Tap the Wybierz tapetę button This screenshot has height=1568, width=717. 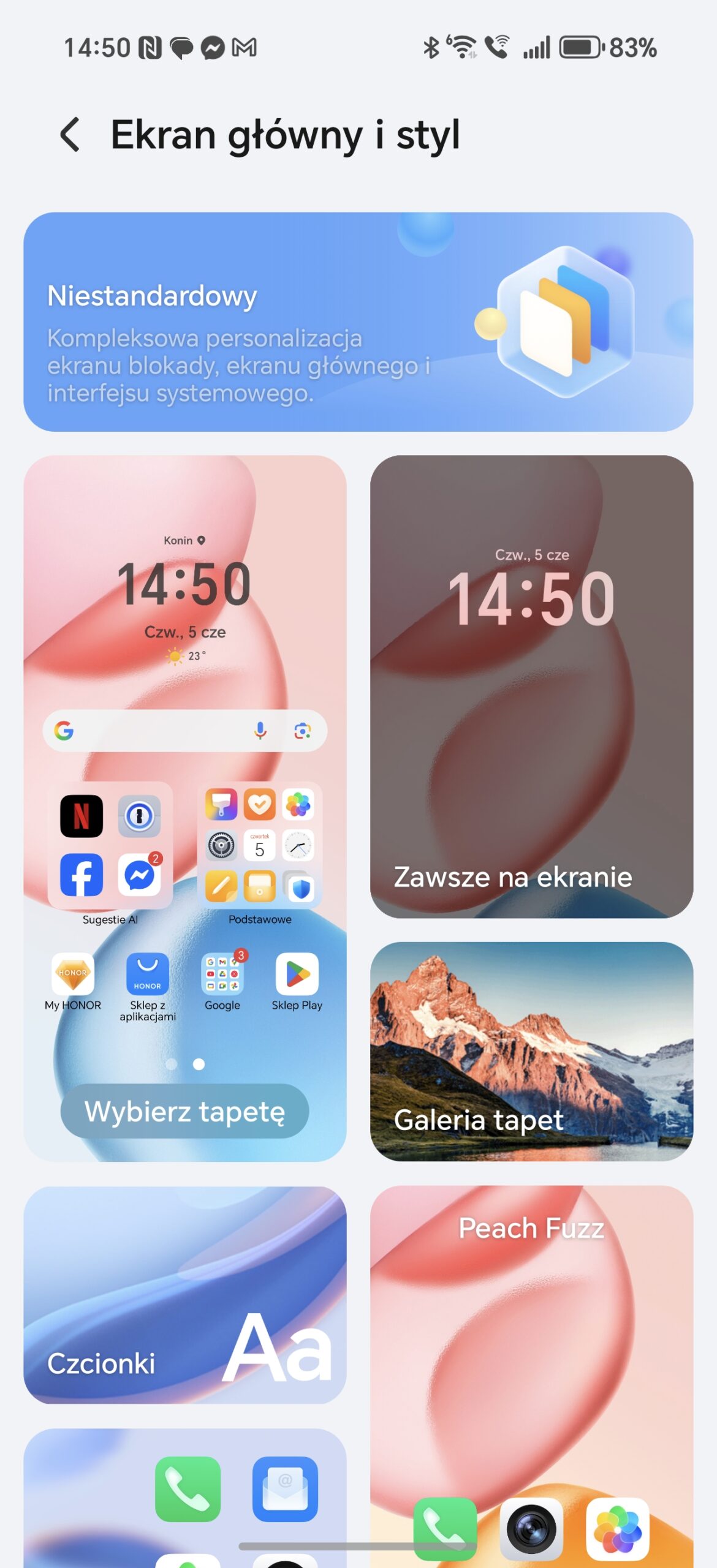click(184, 1111)
